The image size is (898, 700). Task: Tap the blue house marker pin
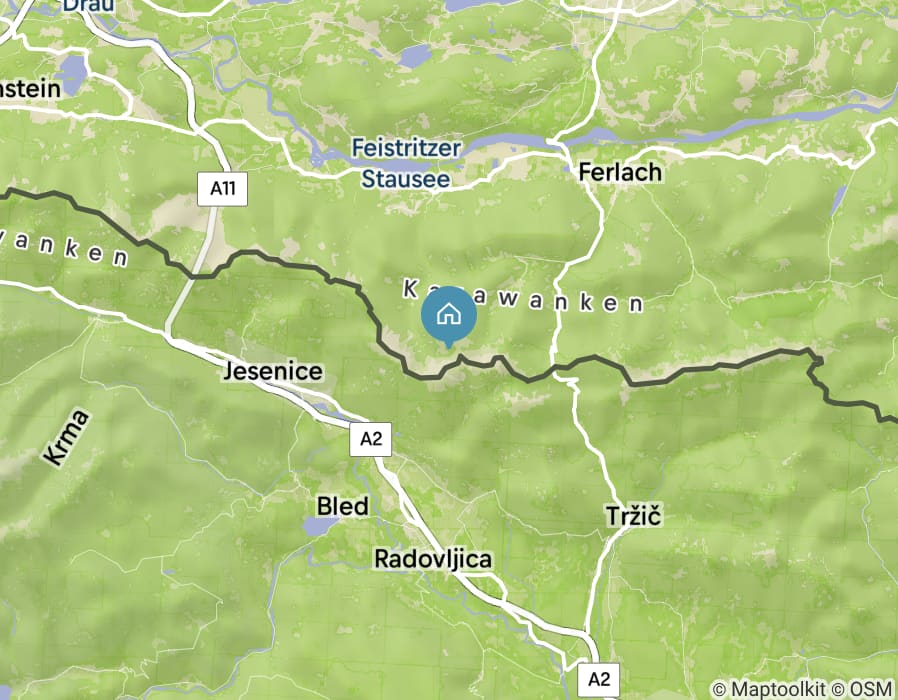tap(449, 314)
